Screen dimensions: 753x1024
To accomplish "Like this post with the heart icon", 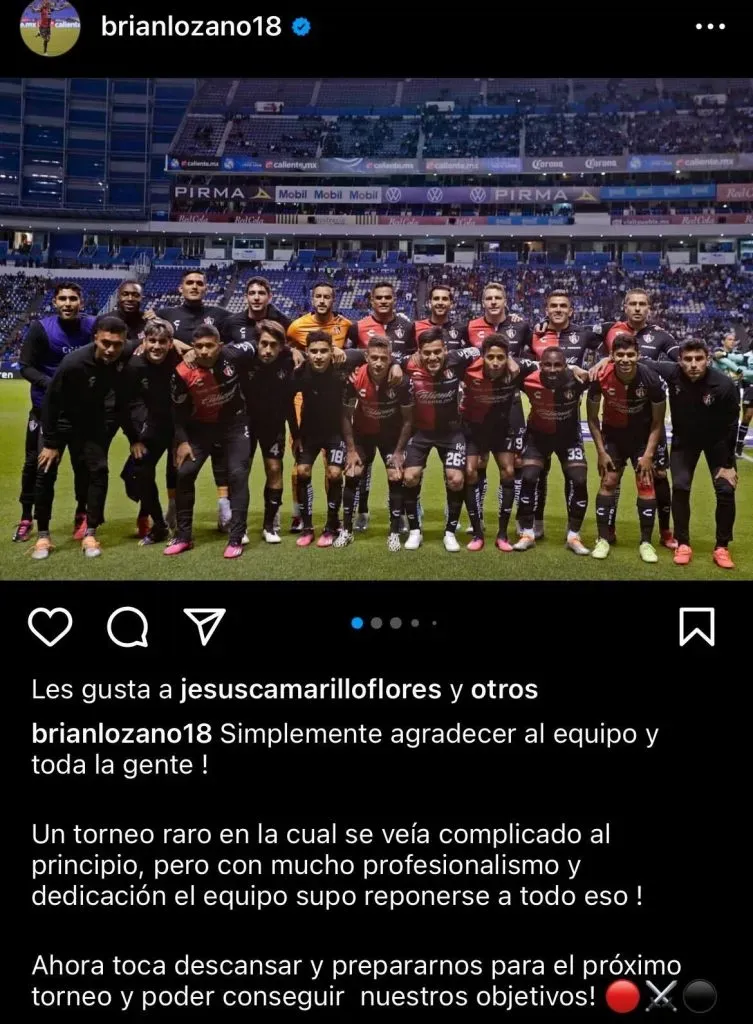I will point(50,627).
